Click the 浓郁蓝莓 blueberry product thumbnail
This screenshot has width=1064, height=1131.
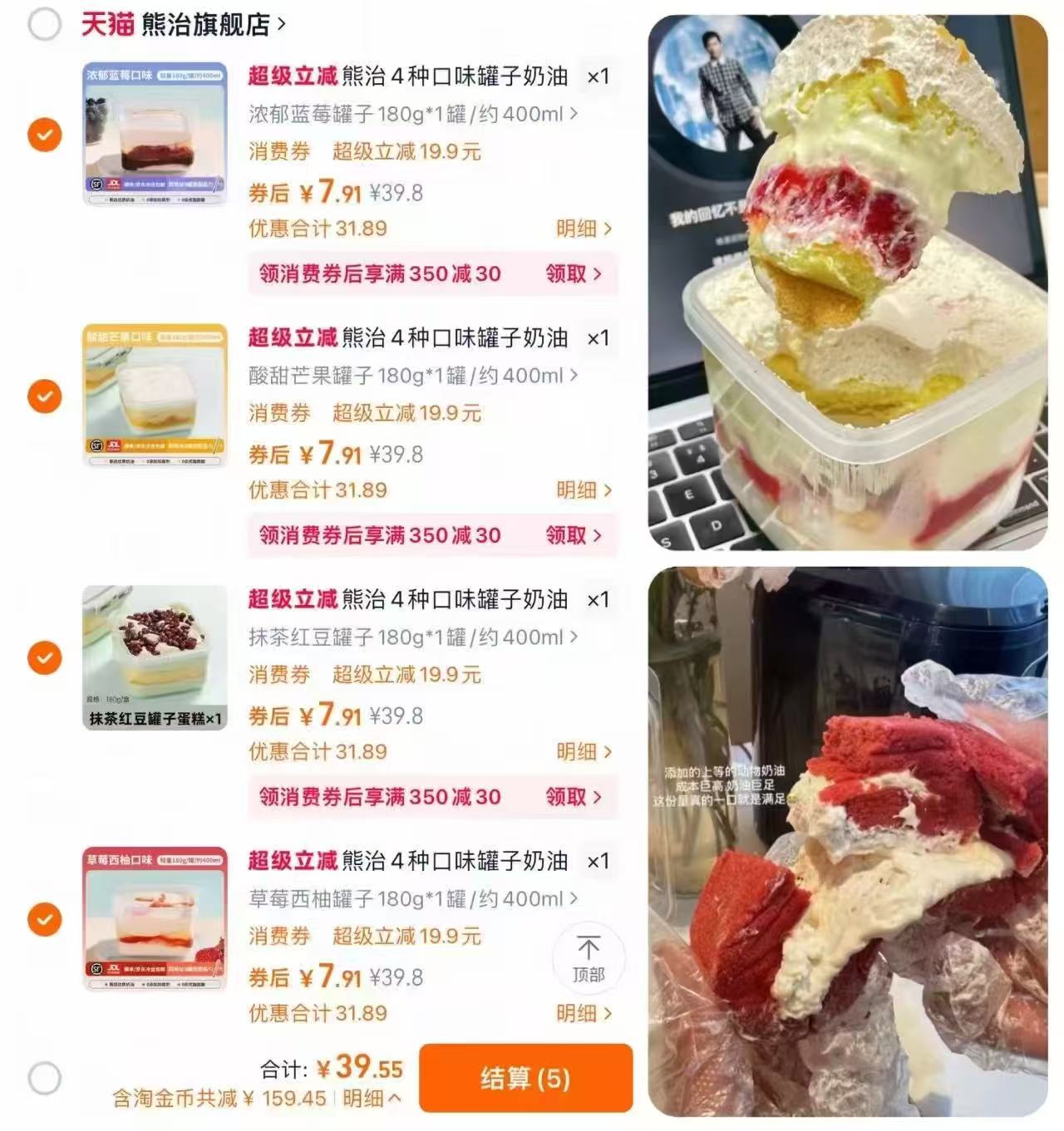[154, 133]
